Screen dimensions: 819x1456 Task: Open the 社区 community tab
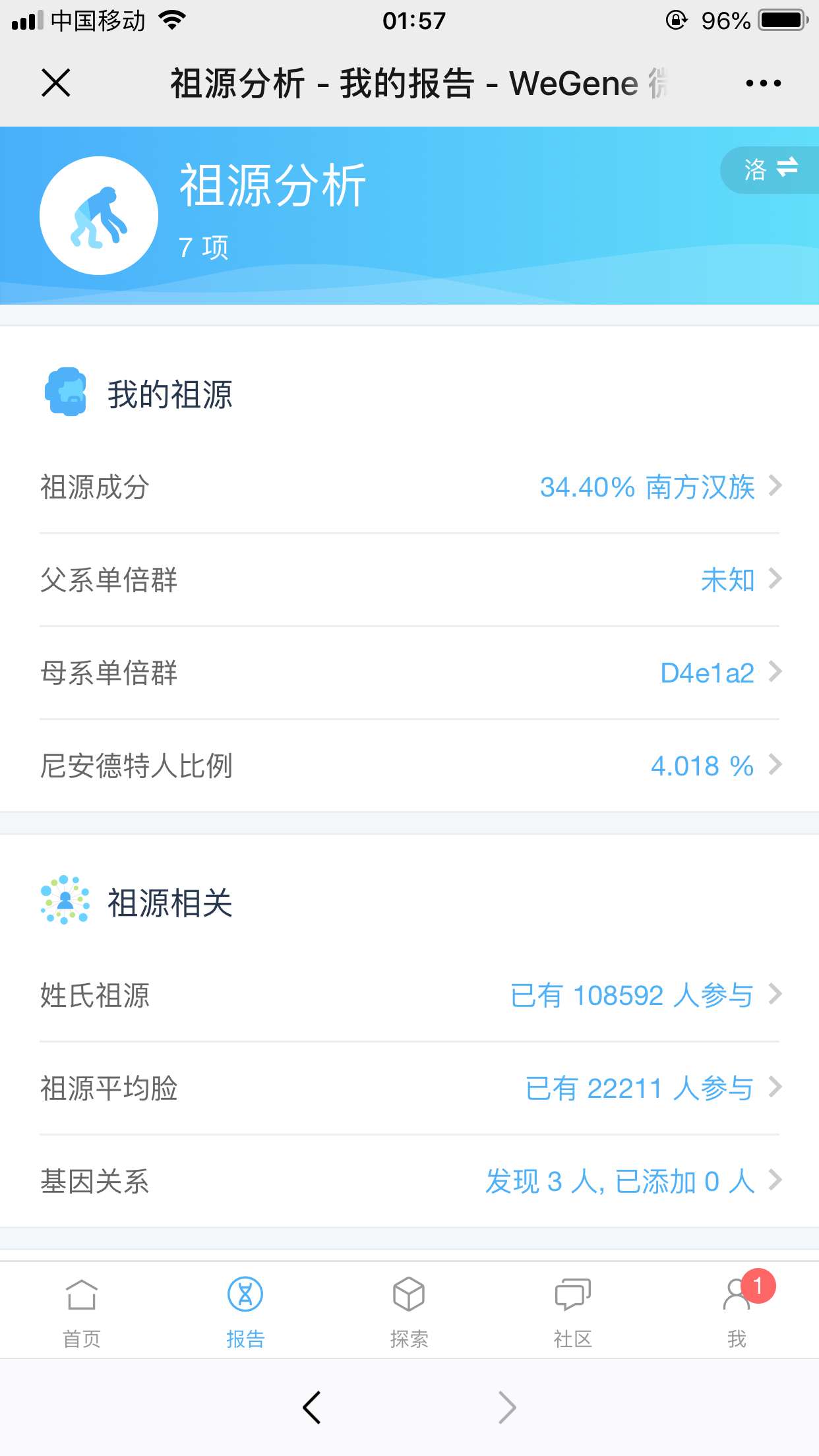573,1310
